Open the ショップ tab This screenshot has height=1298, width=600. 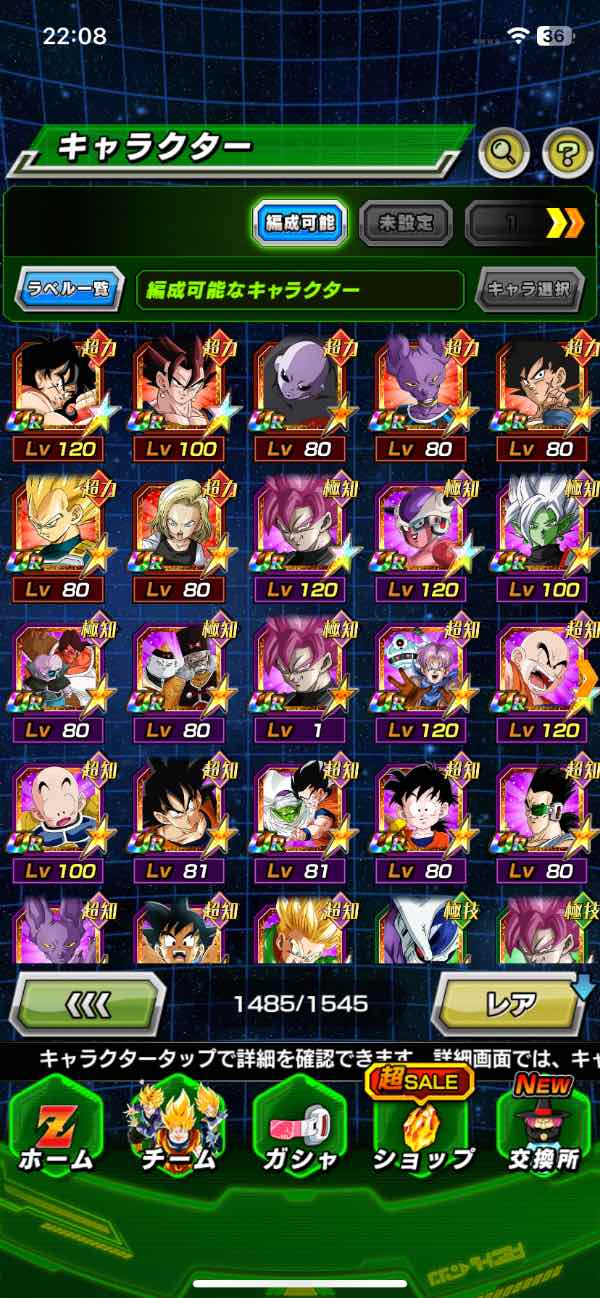coord(421,1127)
